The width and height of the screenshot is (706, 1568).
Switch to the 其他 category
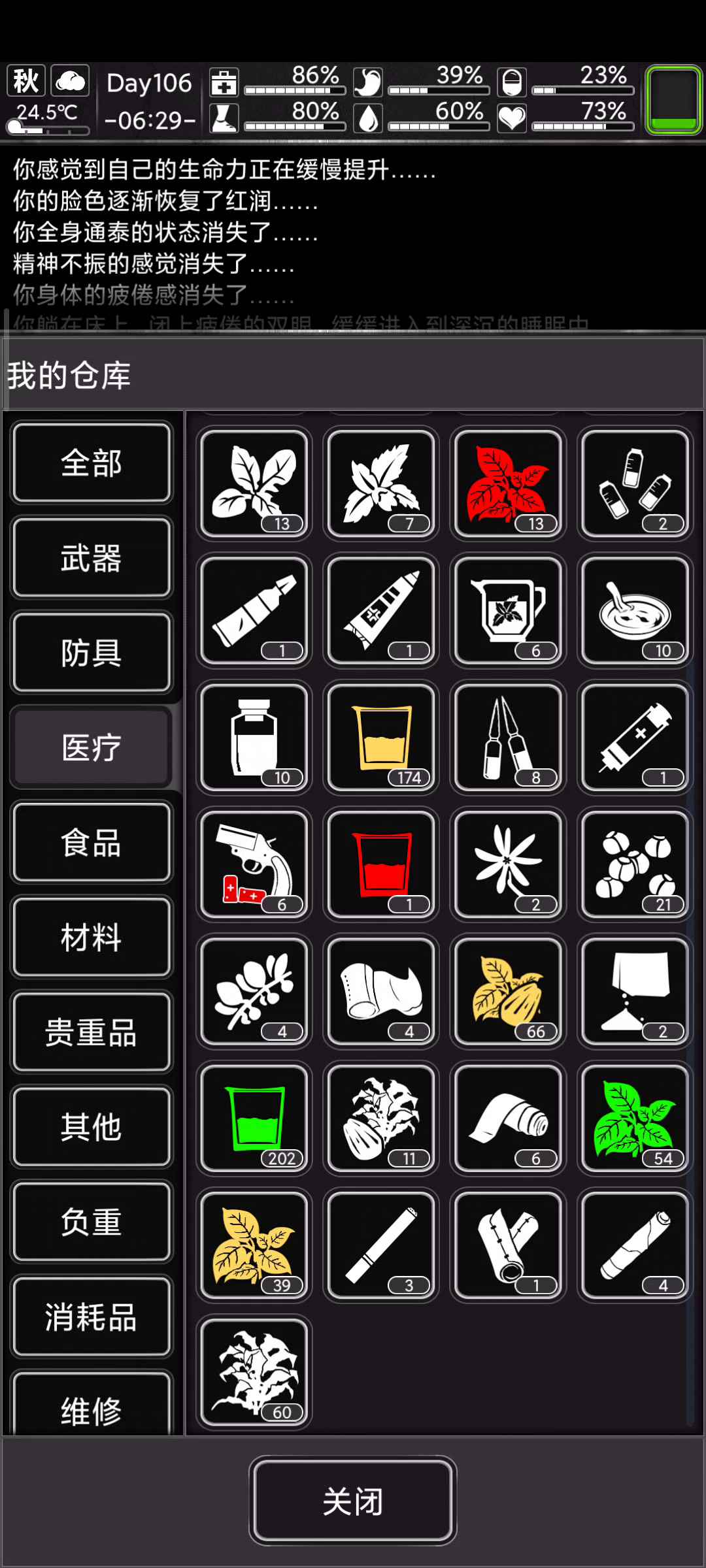92,1127
